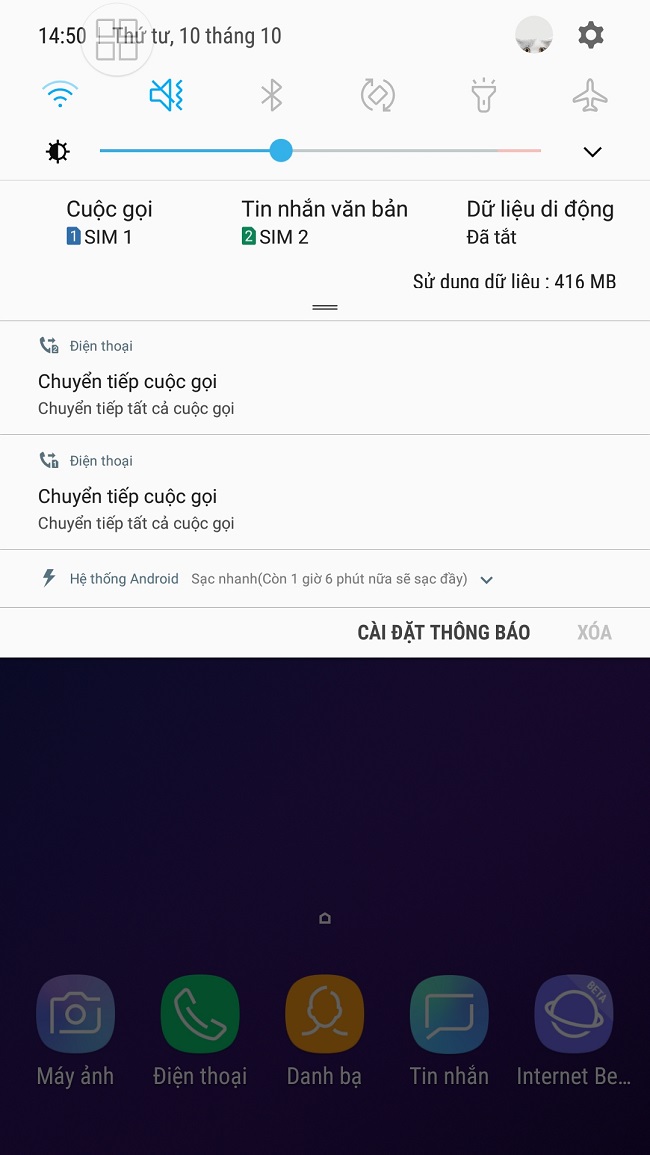Viewport: 650px width, 1155px height.
Task: Choose SIM for Tin nhắn văn bản
Action: [x=324, y=222]
